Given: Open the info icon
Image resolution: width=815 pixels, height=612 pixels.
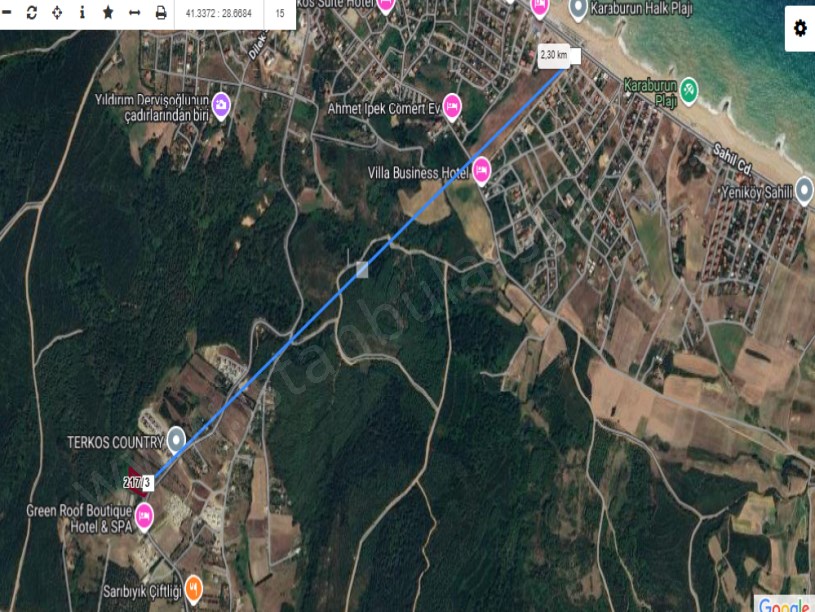Looking at the screenshot, I should pos(82,13).
